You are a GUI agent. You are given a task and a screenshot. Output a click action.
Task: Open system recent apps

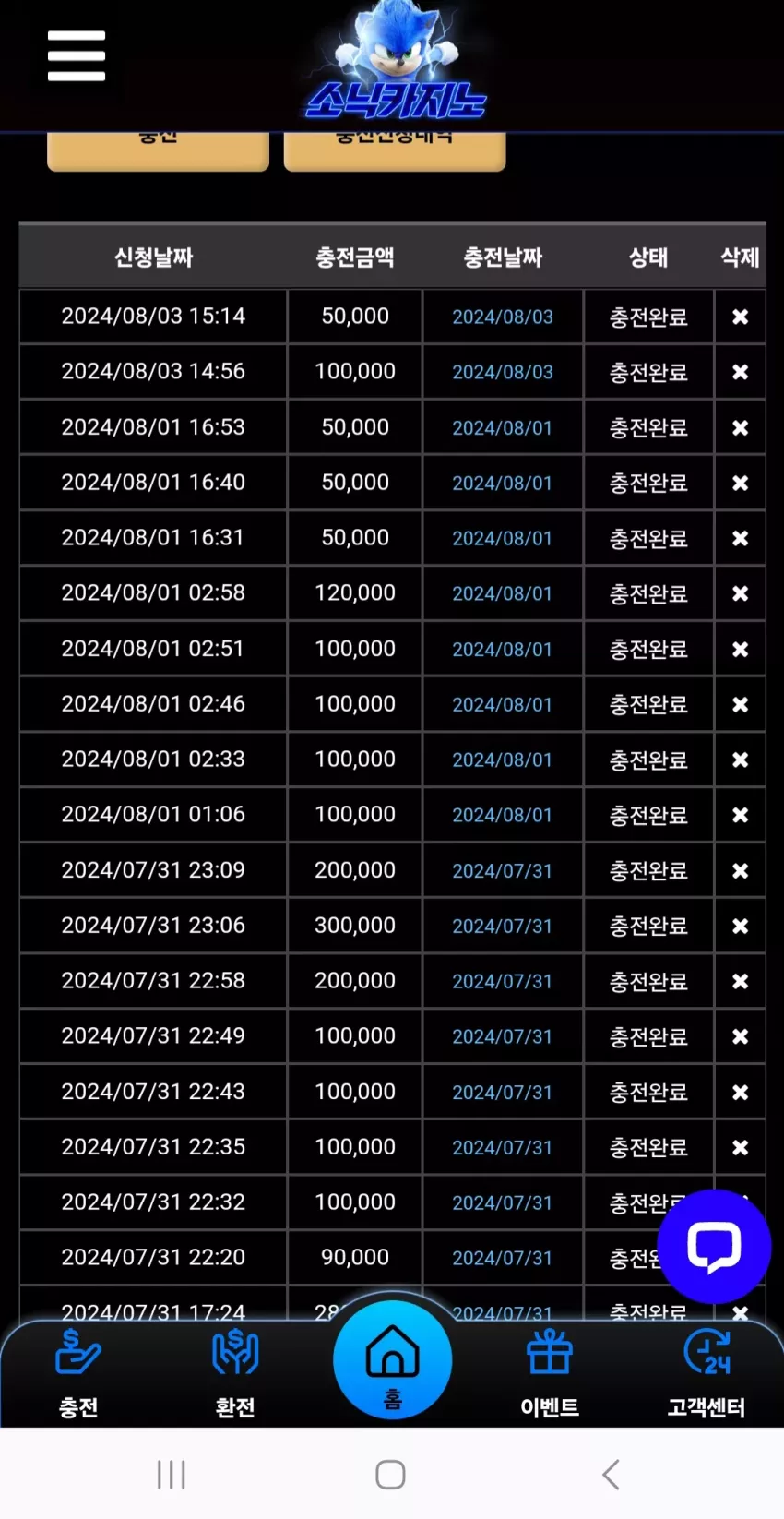[x=172, y=1475]
